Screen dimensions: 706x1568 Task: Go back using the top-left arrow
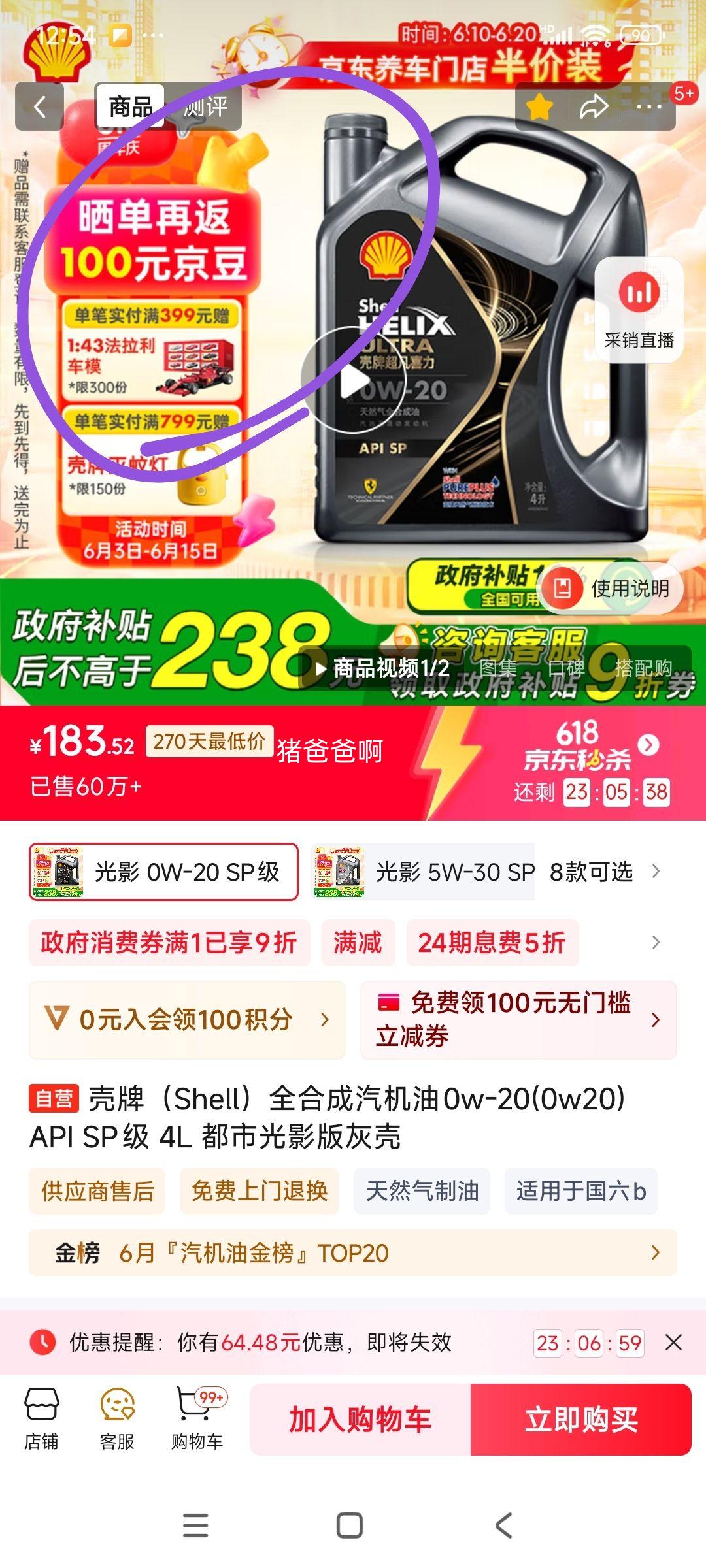(40, 106)
